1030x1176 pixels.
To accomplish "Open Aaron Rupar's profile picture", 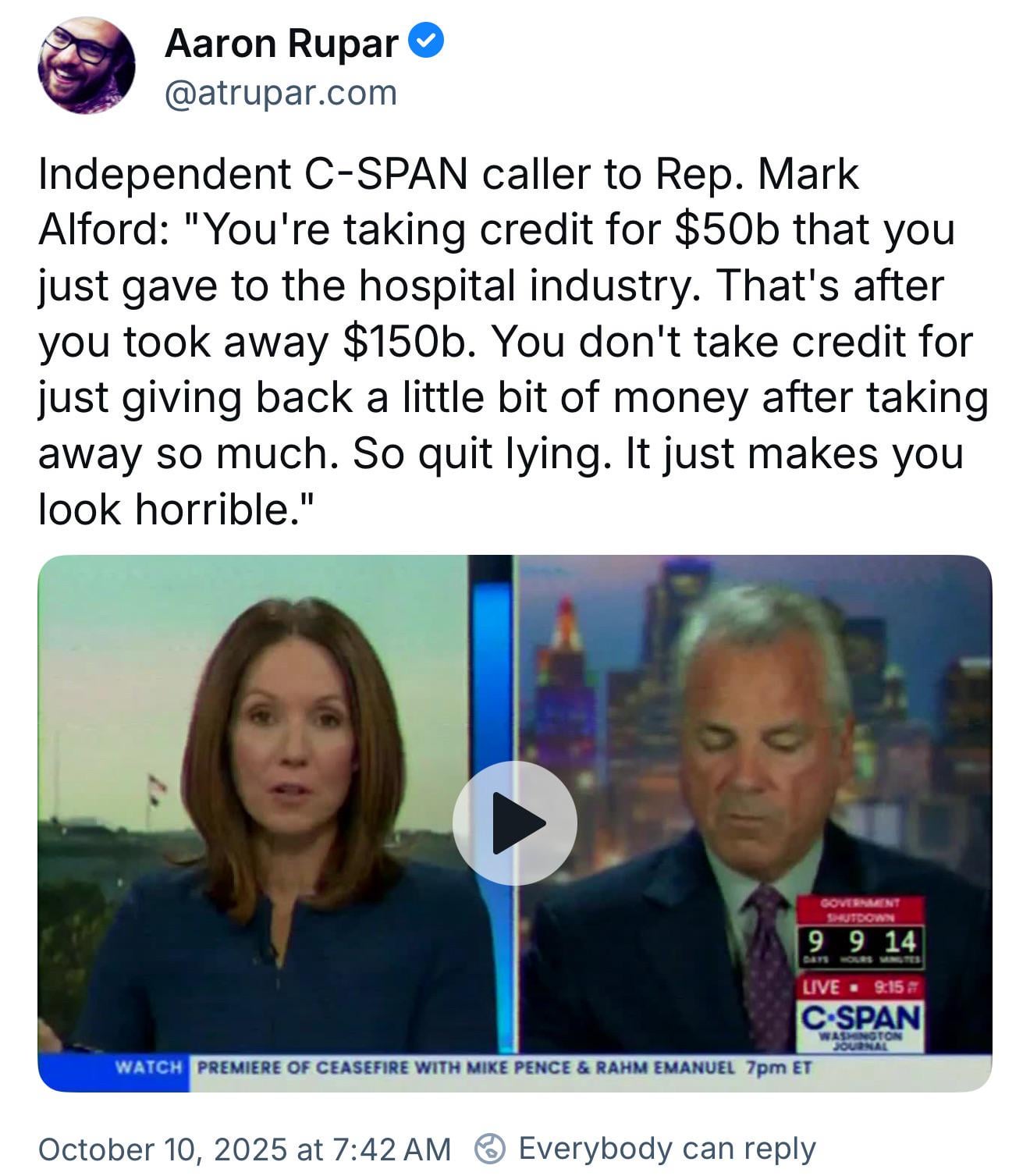I will coord(87,66).
